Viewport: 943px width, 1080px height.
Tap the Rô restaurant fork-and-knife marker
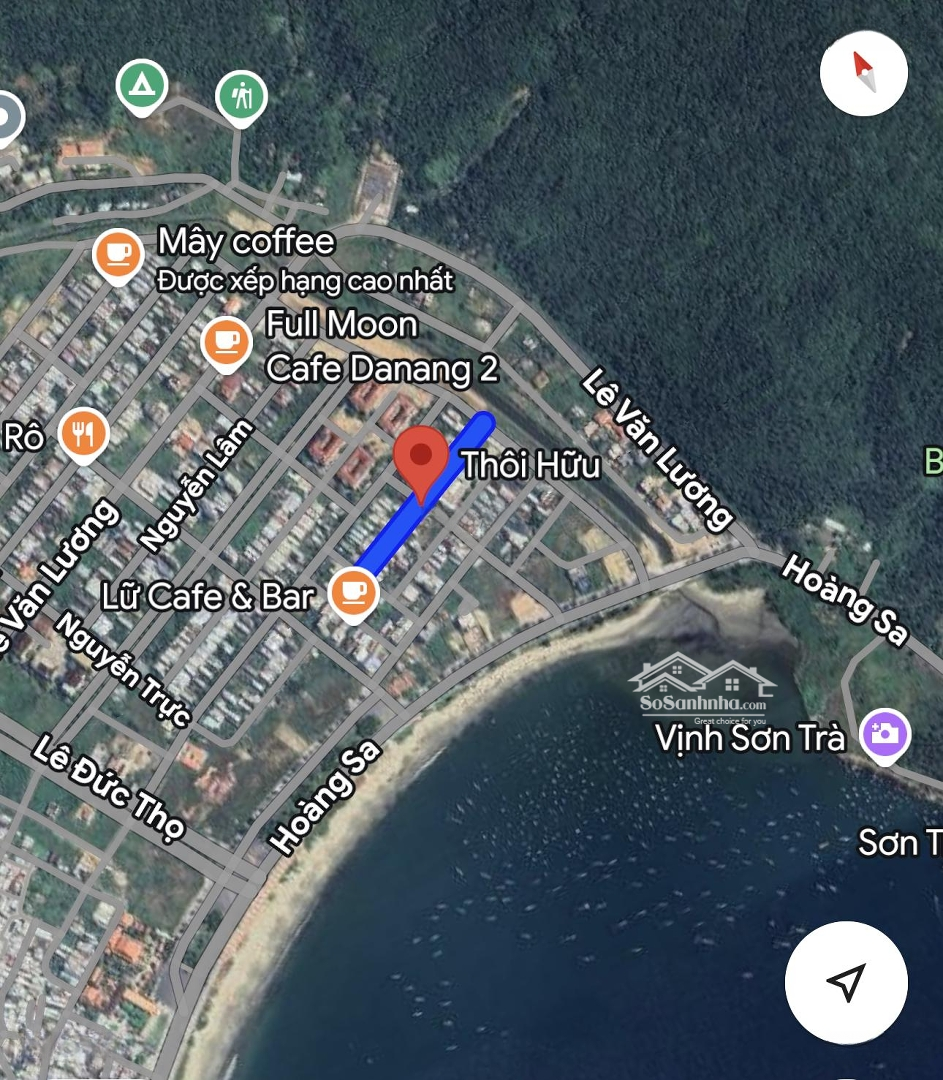(83, 434)
